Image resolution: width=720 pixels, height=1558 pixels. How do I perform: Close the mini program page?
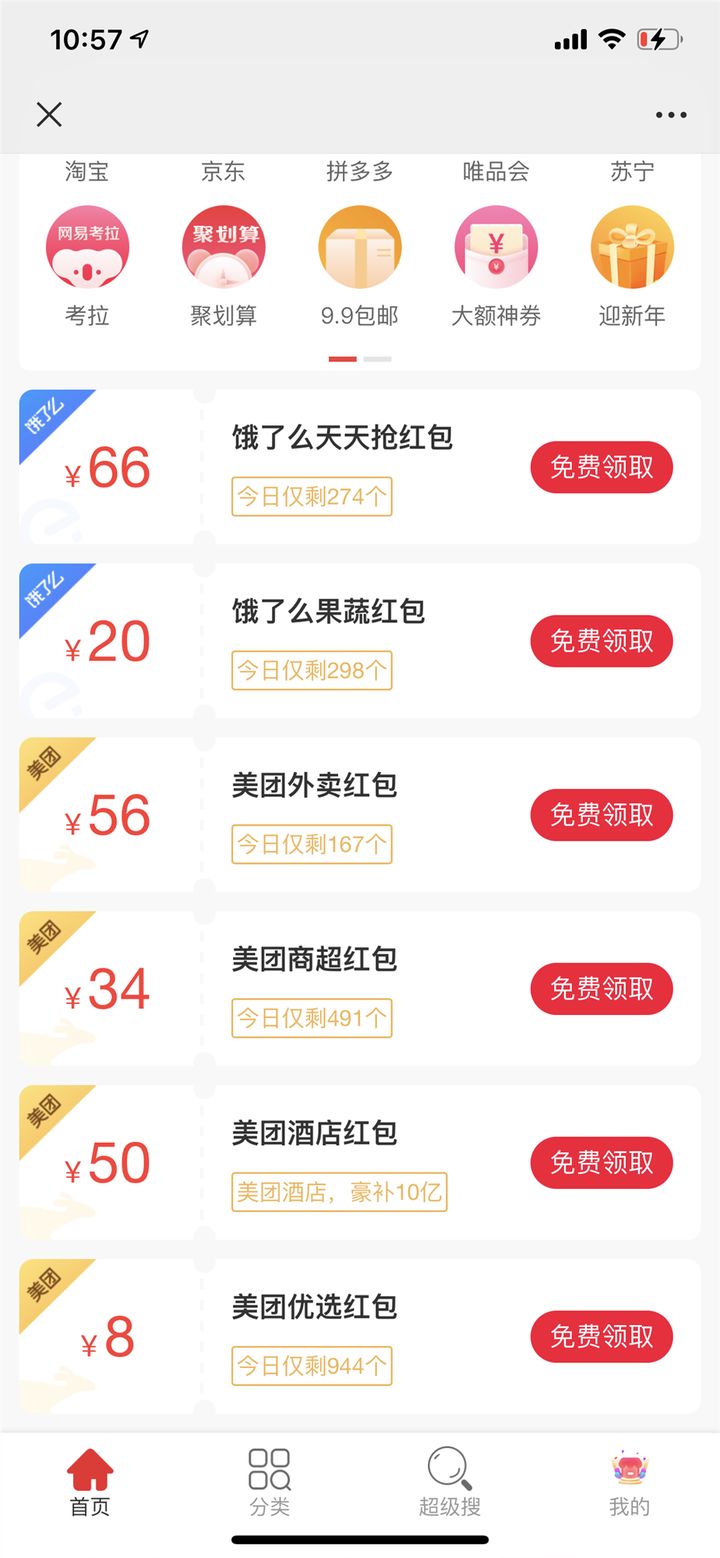[49, 115]
